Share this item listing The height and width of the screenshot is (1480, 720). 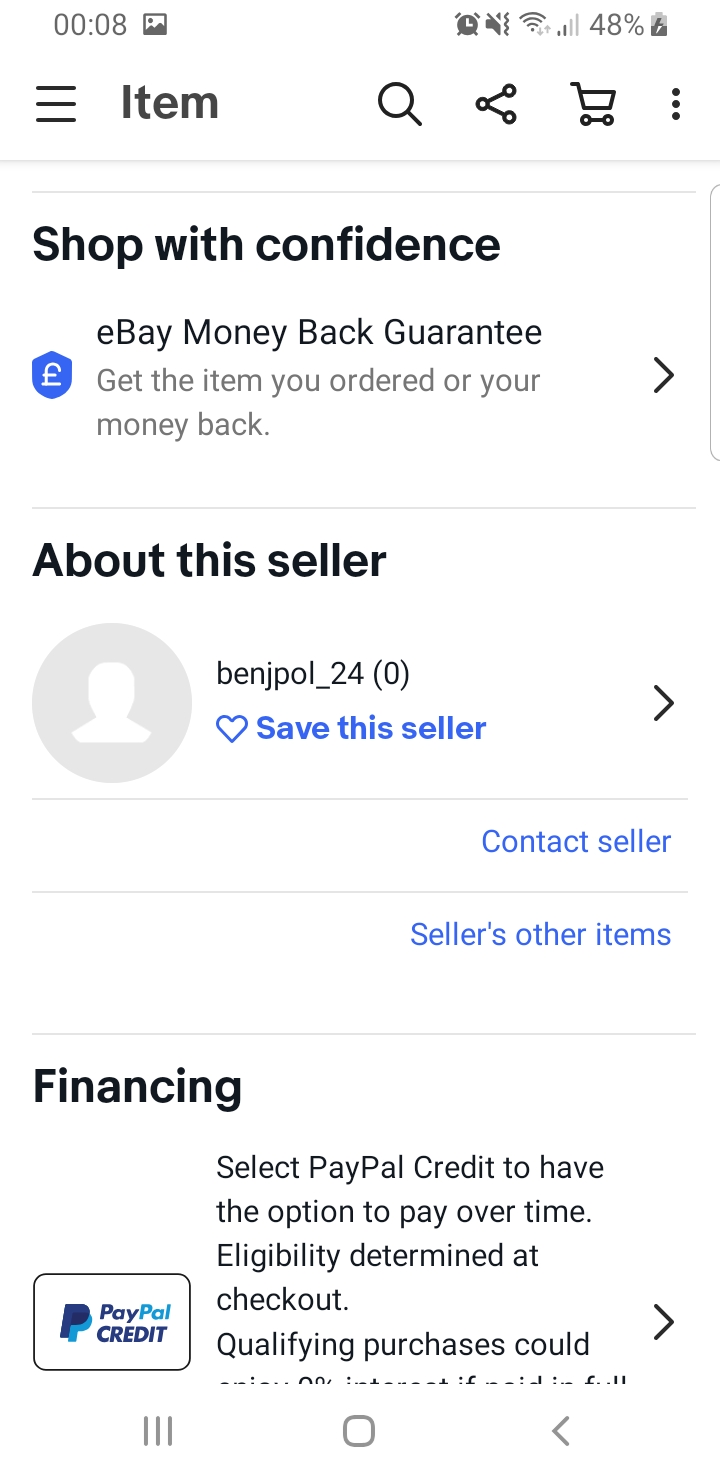pos(496,103)
